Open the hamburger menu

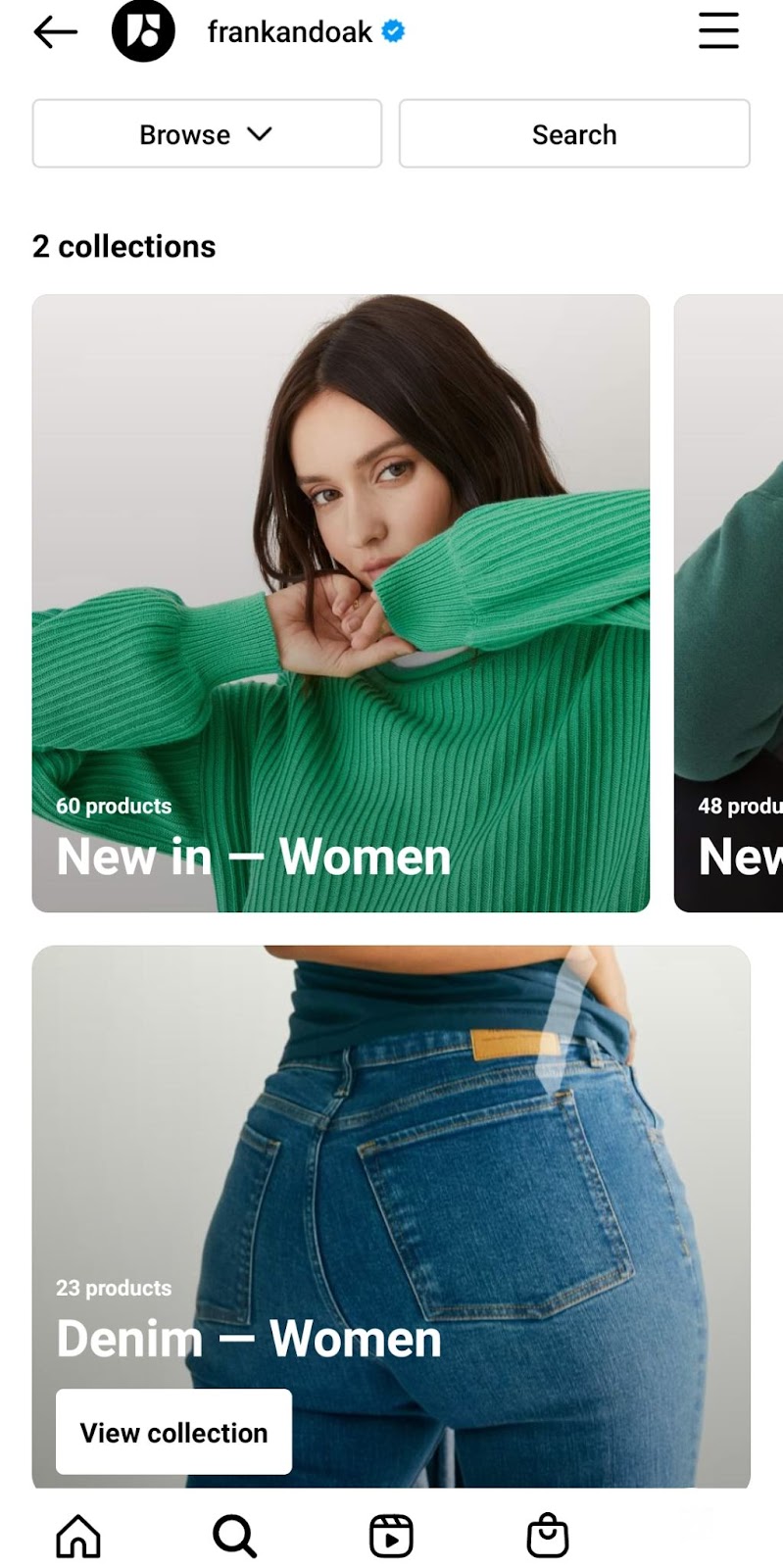coord(718,31)
